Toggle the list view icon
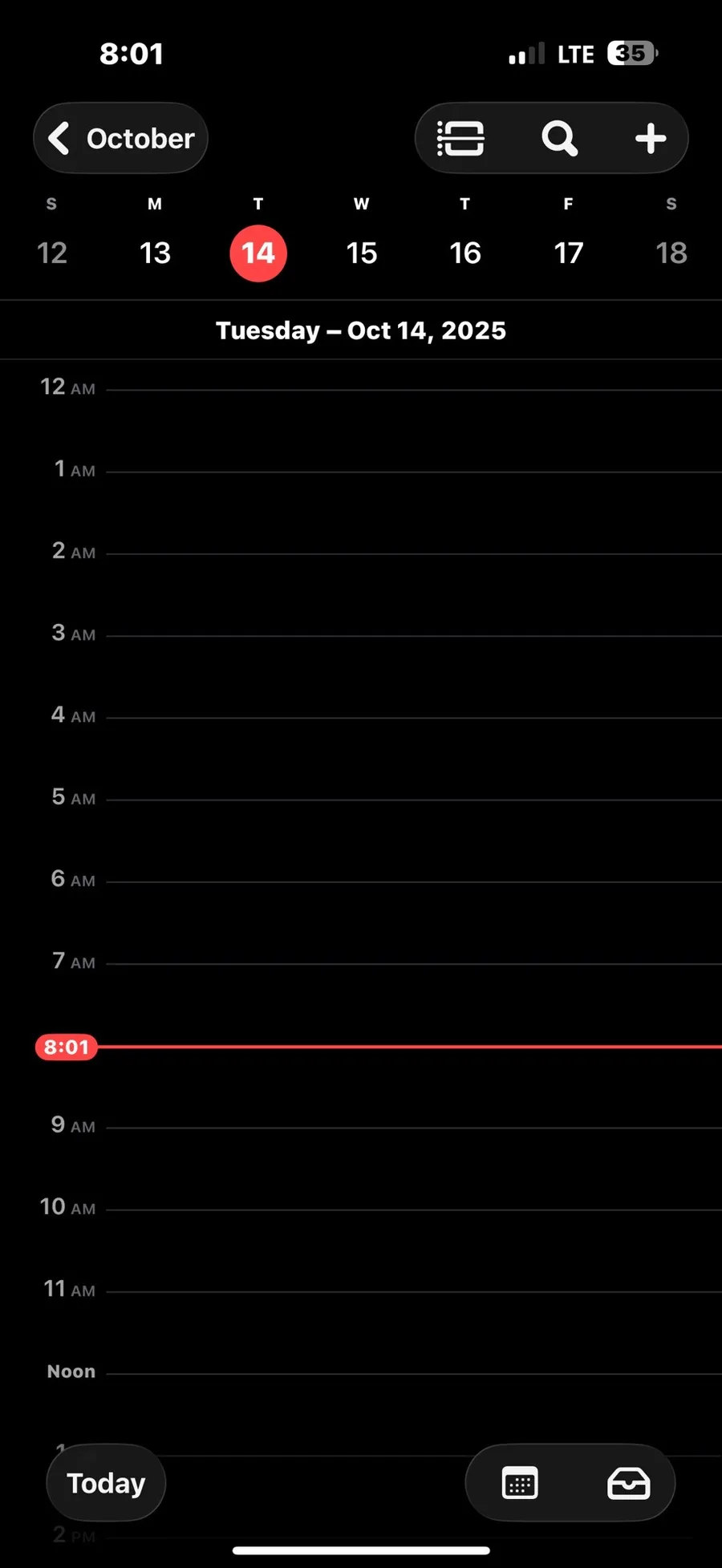 [460, 138]
